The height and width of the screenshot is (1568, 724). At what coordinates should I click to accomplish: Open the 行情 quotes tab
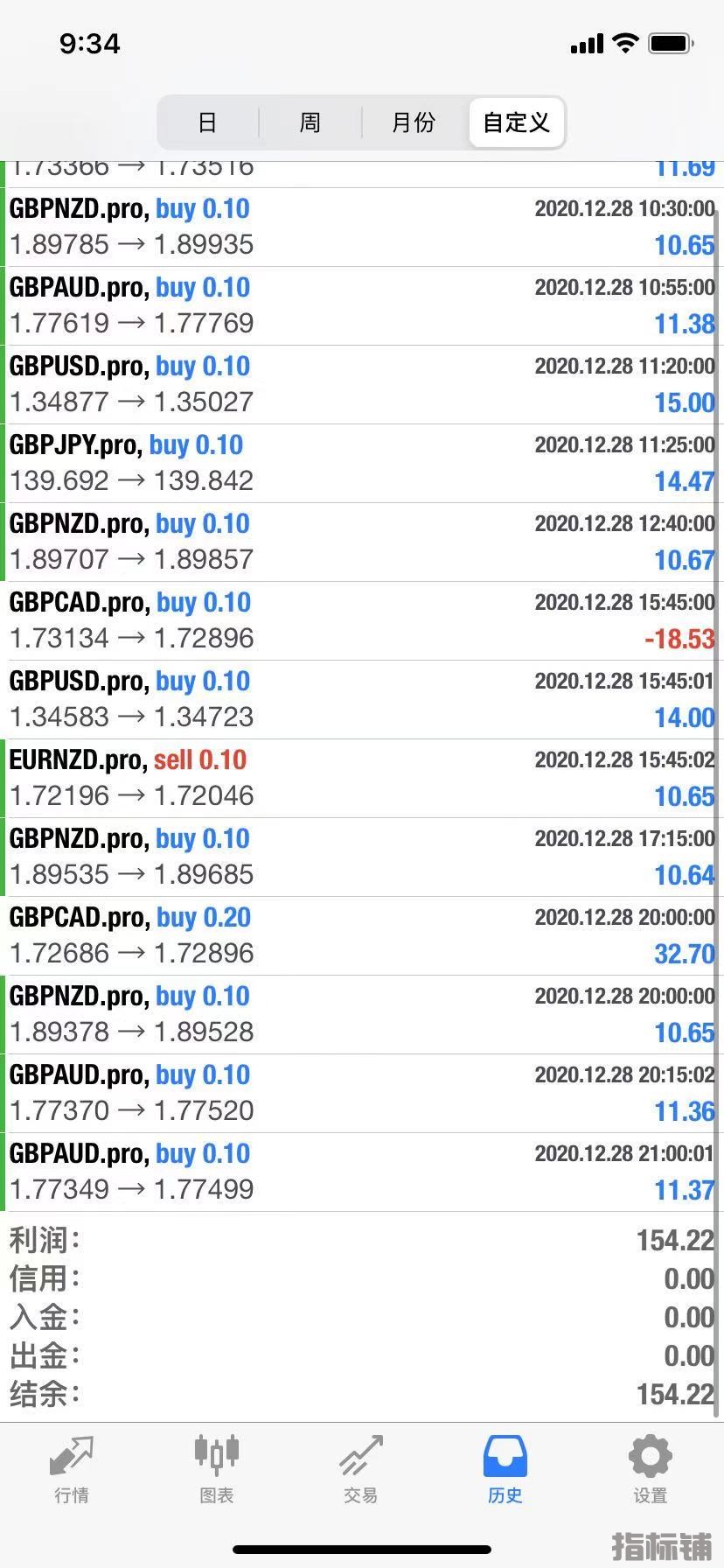coord(72,1470)
